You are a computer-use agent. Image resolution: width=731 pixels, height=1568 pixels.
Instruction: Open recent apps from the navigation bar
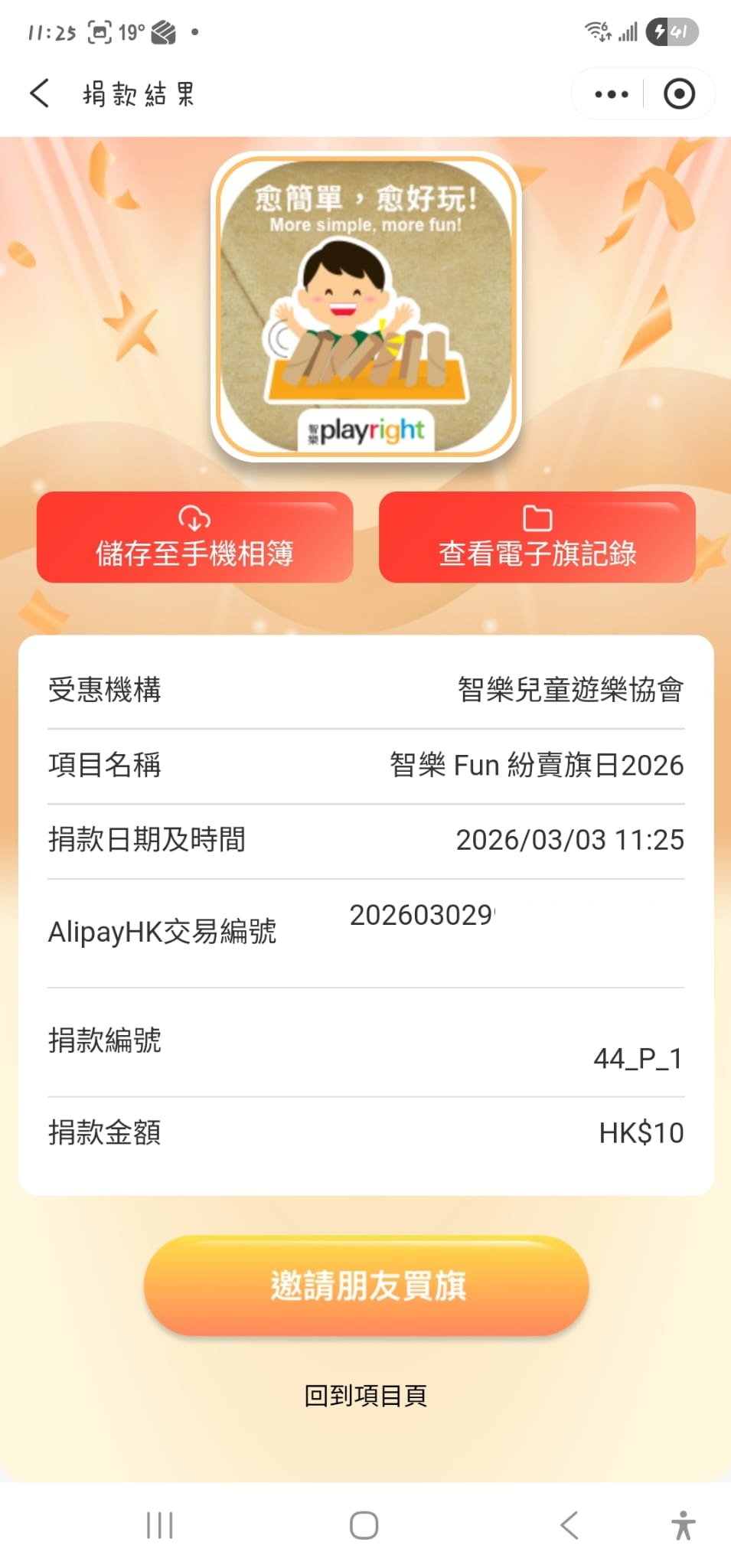pos(160,1525)
